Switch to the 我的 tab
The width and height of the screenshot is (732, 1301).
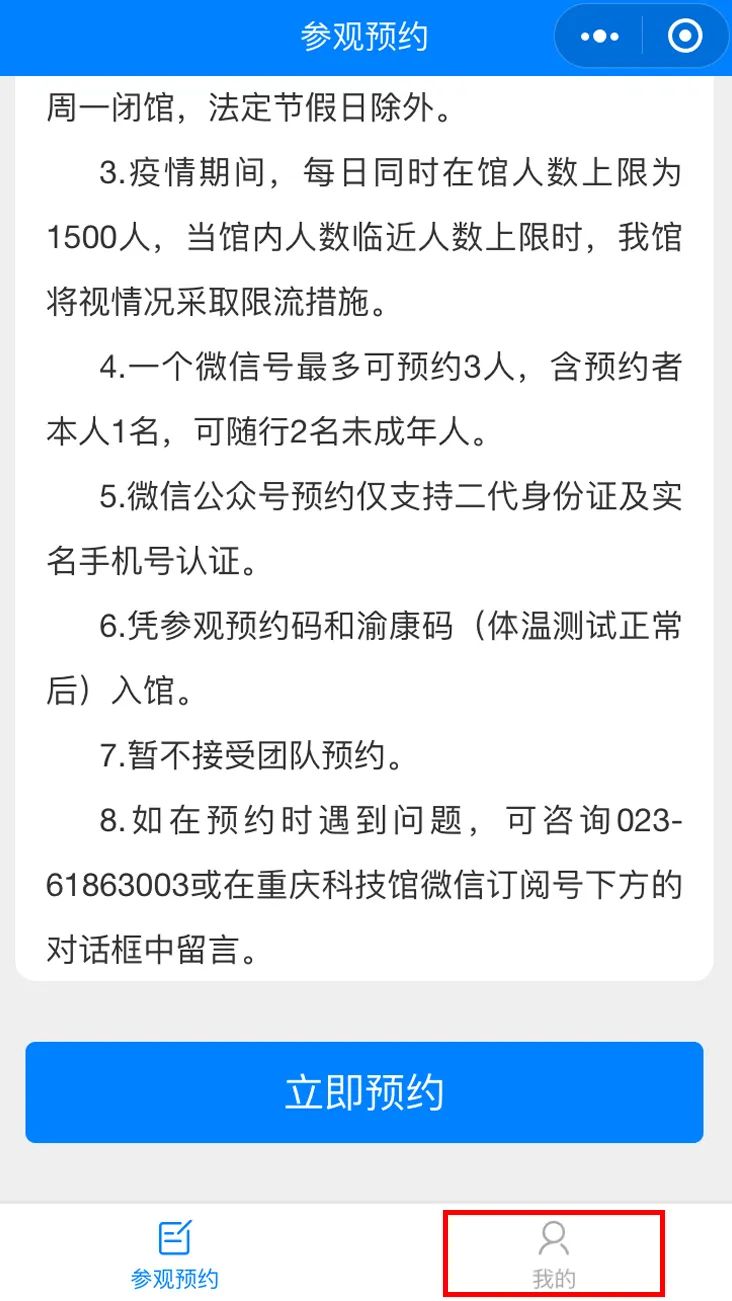tap(553, 1254)
